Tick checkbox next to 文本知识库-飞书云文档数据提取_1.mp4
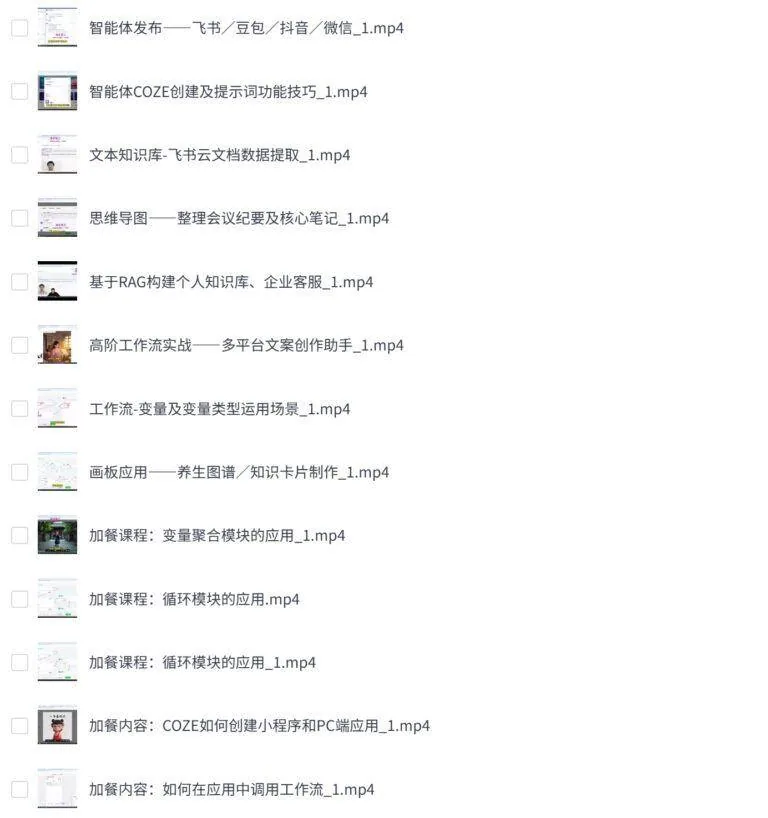Screen dimensions: 768x818 pyautogui.click(x=19, y=155)
